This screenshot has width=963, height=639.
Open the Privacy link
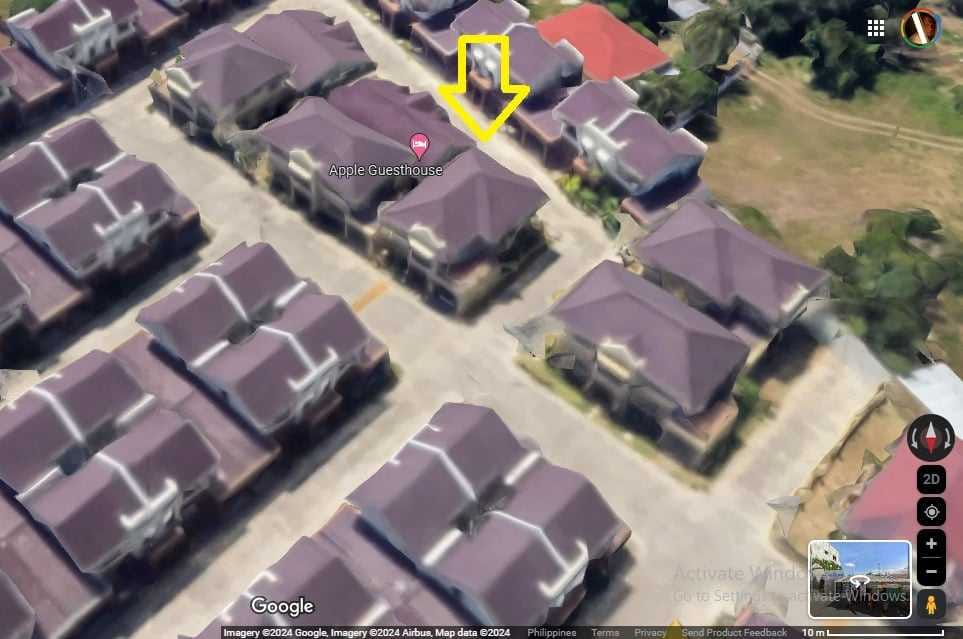click(x=650, y=633)
